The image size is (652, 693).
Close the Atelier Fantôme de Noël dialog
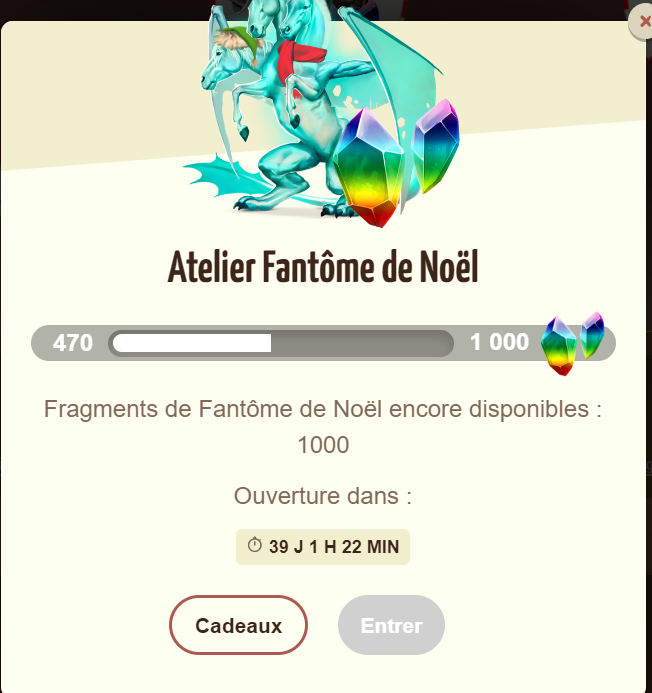click(x=642, y=21)
